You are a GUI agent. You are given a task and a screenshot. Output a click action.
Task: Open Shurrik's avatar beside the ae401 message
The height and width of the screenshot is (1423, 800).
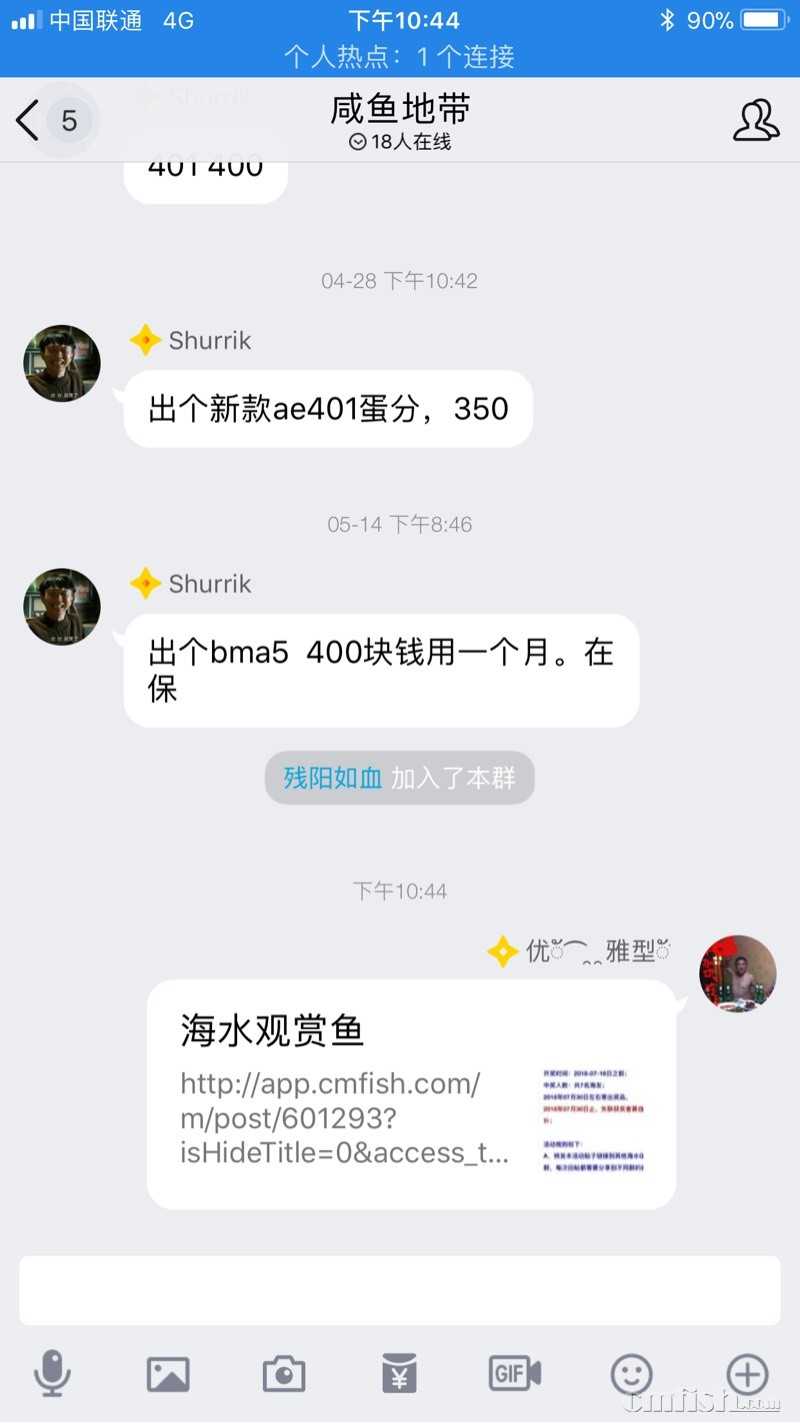pos(62,363)
